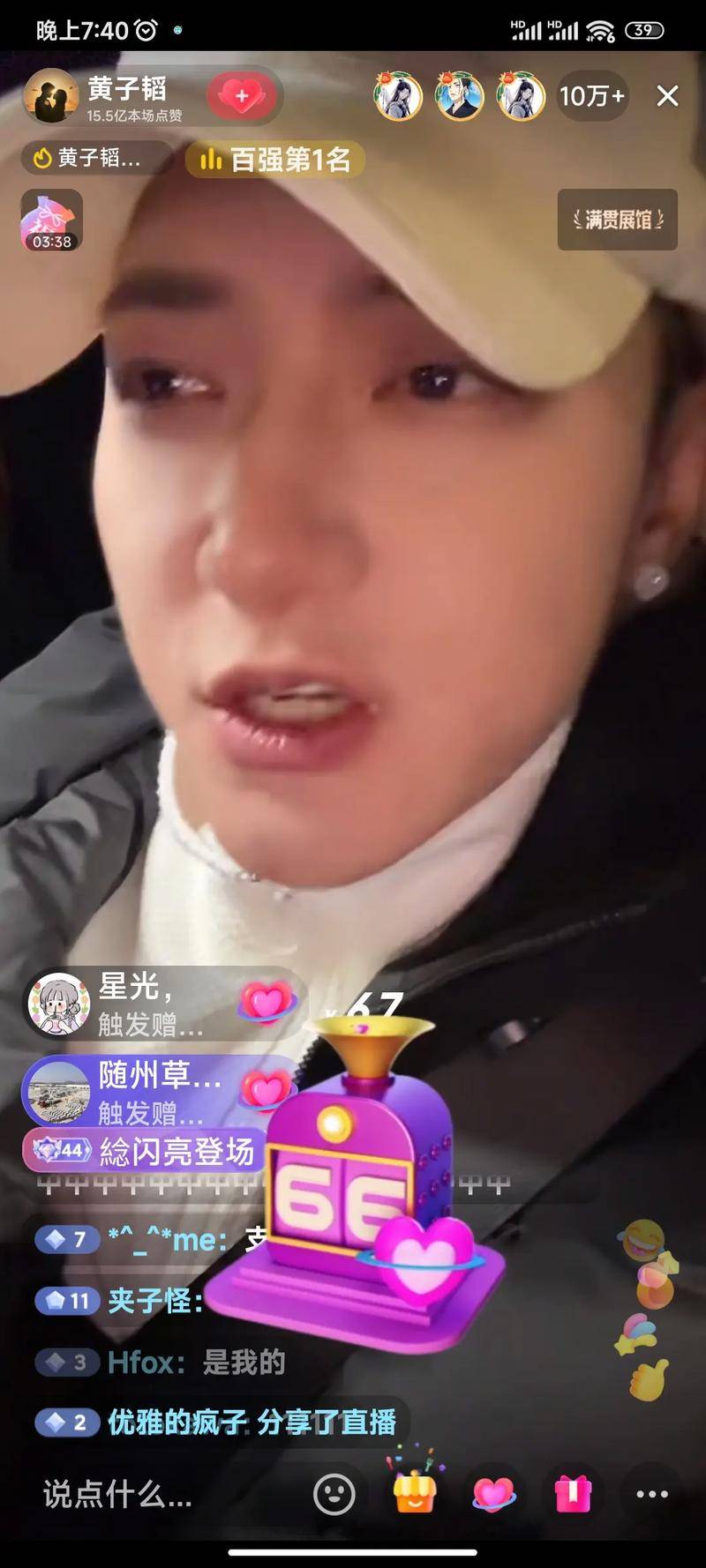This screenshot has height=1568, width=706.
Task: Open the 满贯展馆 panel
Action: (617, 220)
